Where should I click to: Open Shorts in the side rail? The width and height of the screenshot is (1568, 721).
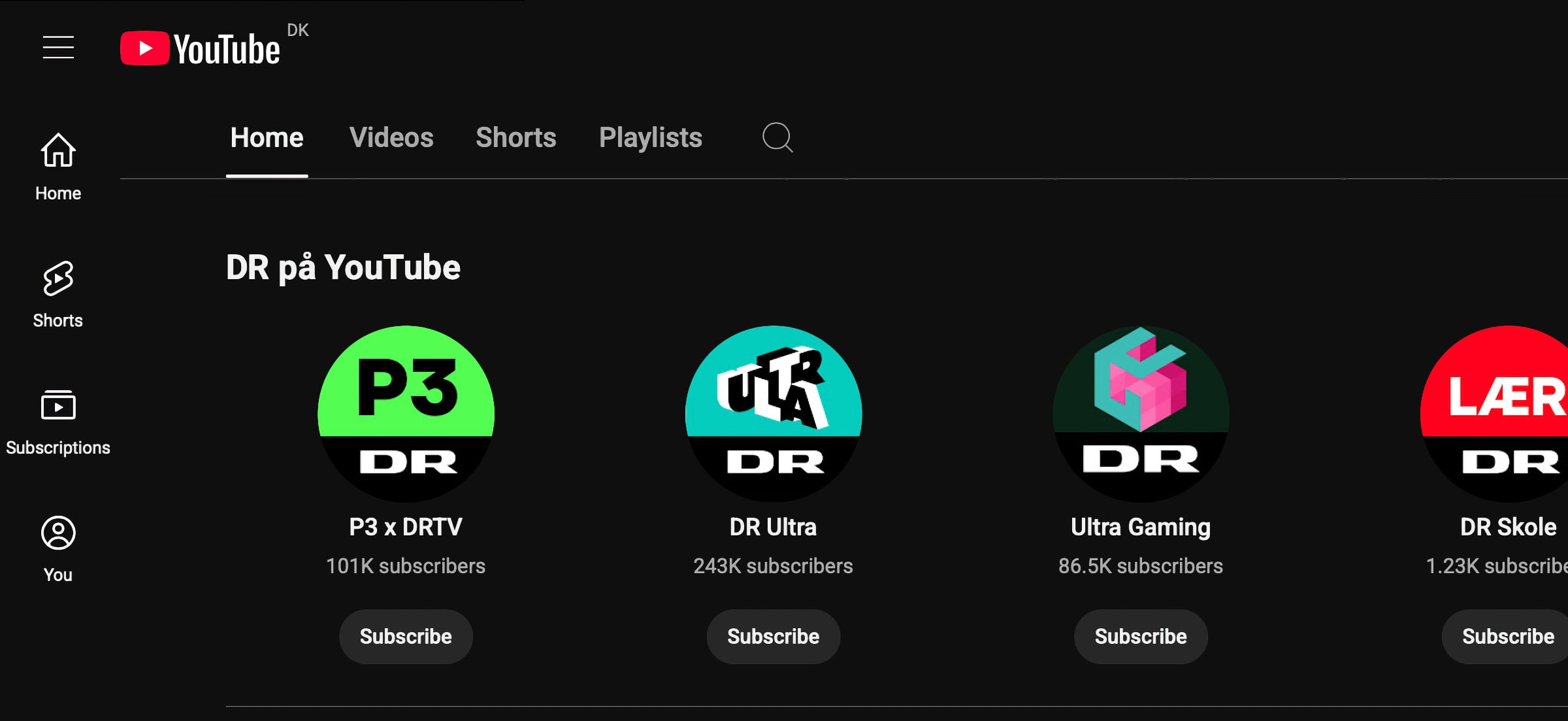pos(58,293)
